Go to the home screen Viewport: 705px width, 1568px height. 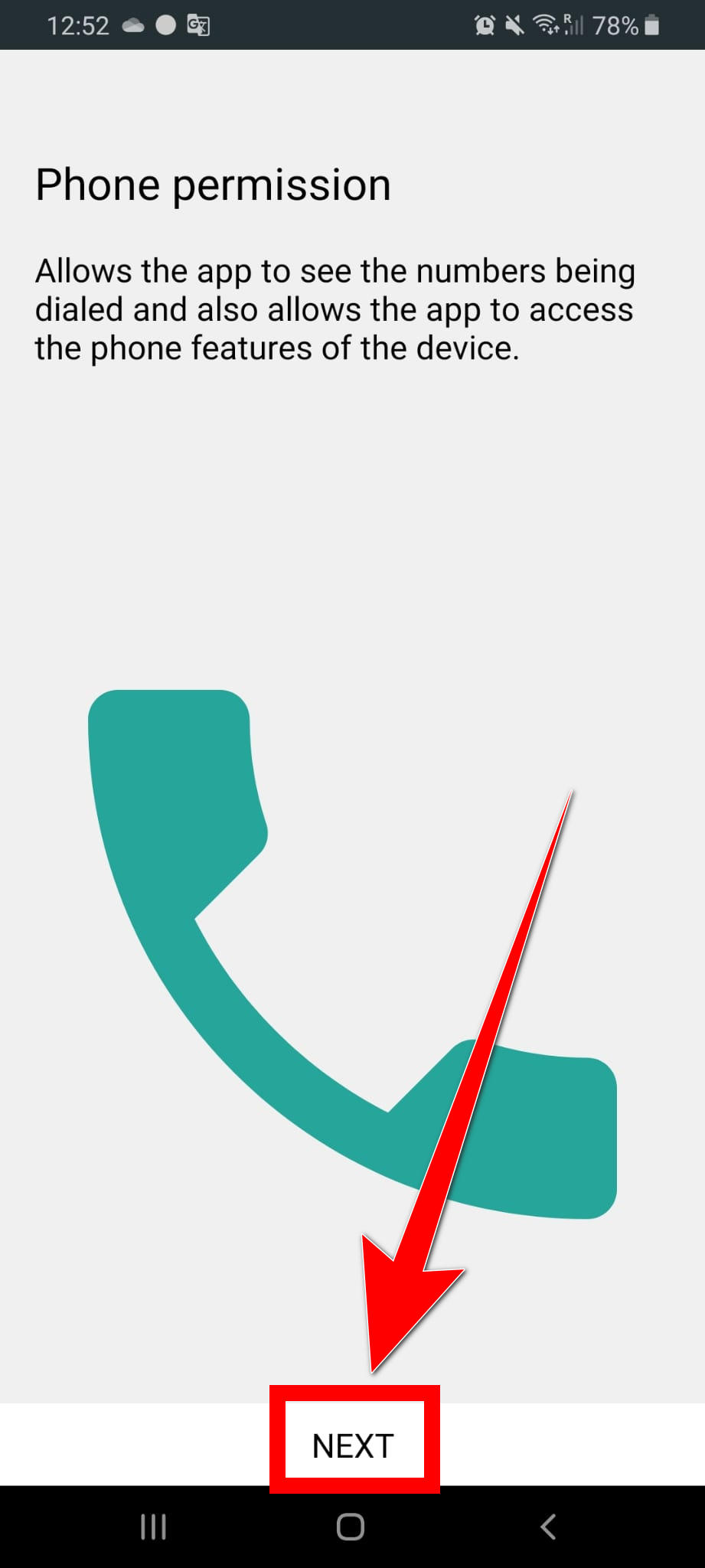(x=351, y=1527)
